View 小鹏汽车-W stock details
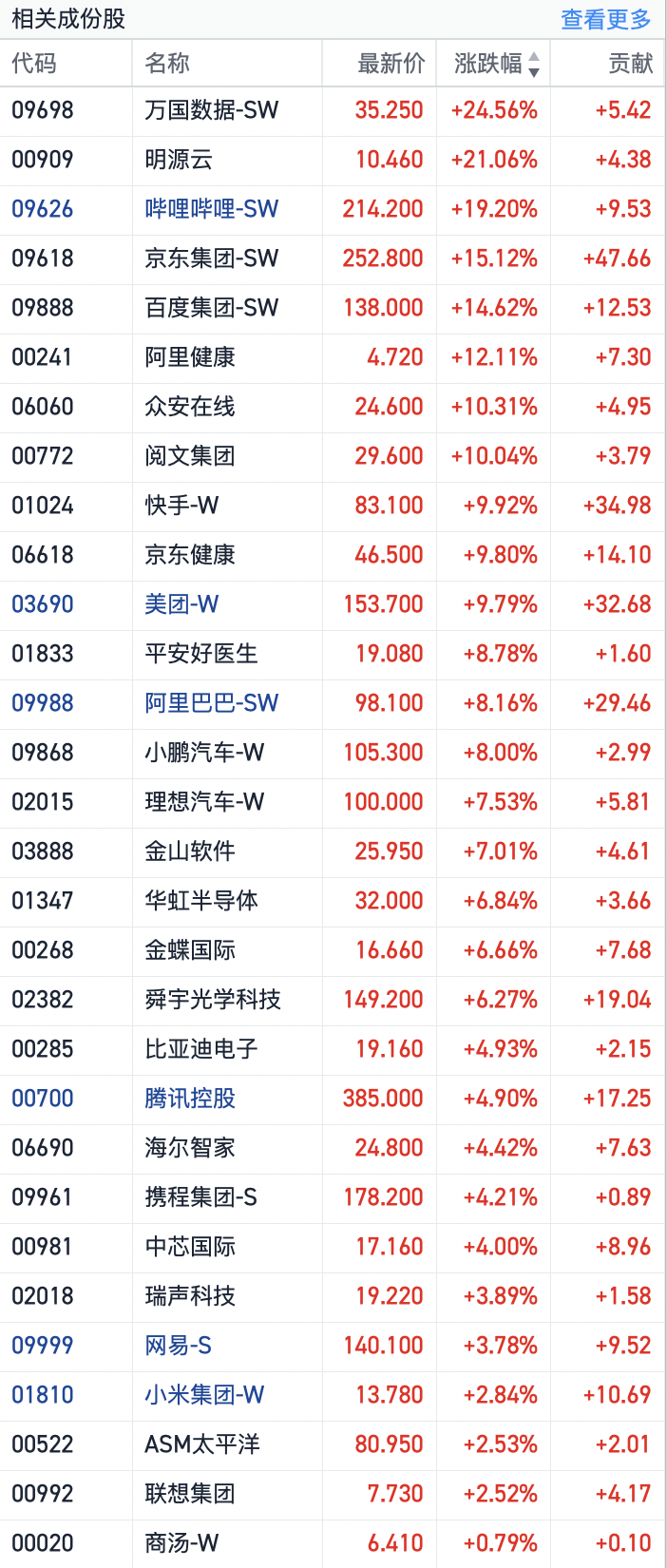The width and height of the screenshot is (667, 1568). click(204, 753)
